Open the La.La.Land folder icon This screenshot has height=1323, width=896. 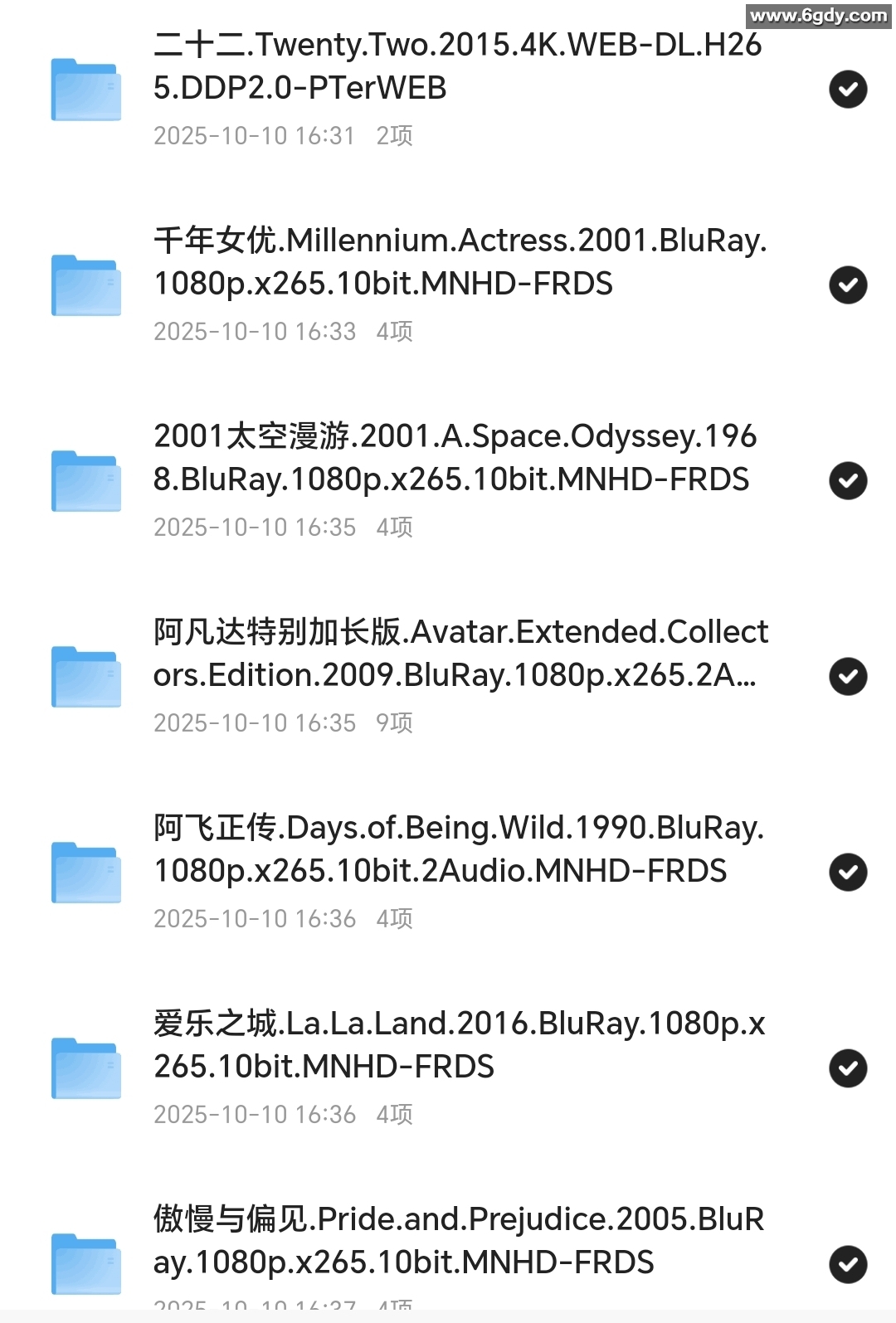pyautogui.click(x=85, y=1068)
